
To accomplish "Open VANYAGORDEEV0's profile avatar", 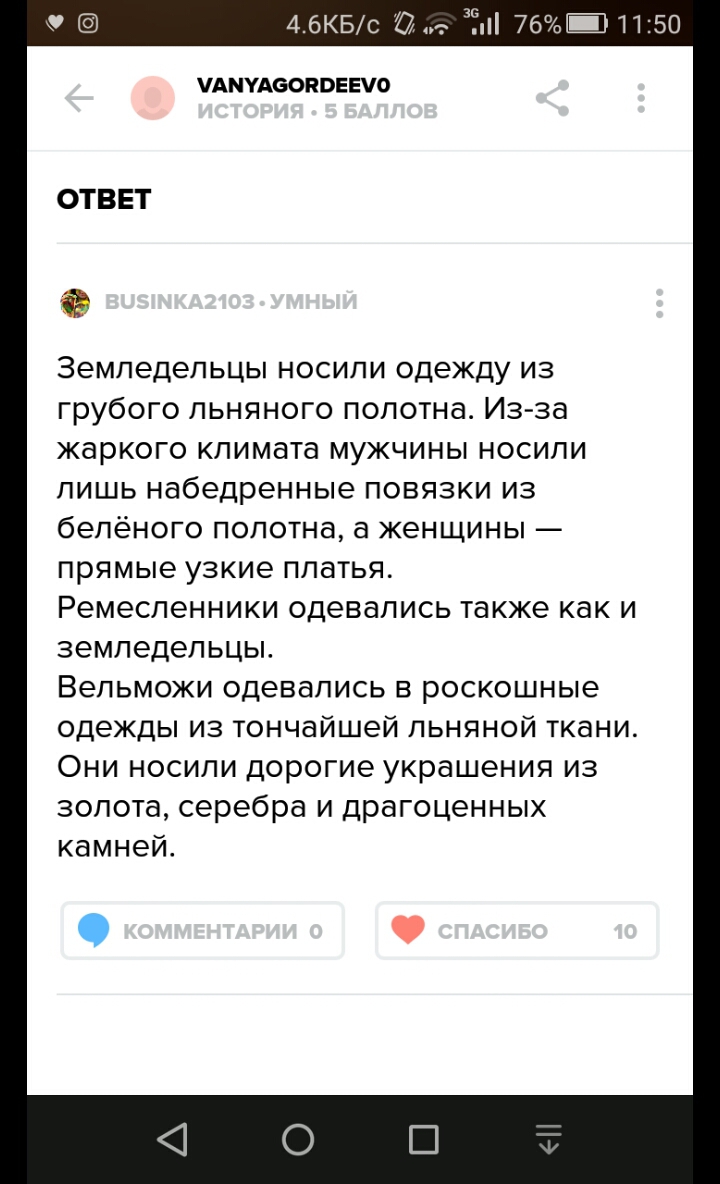I will [154, 98].
